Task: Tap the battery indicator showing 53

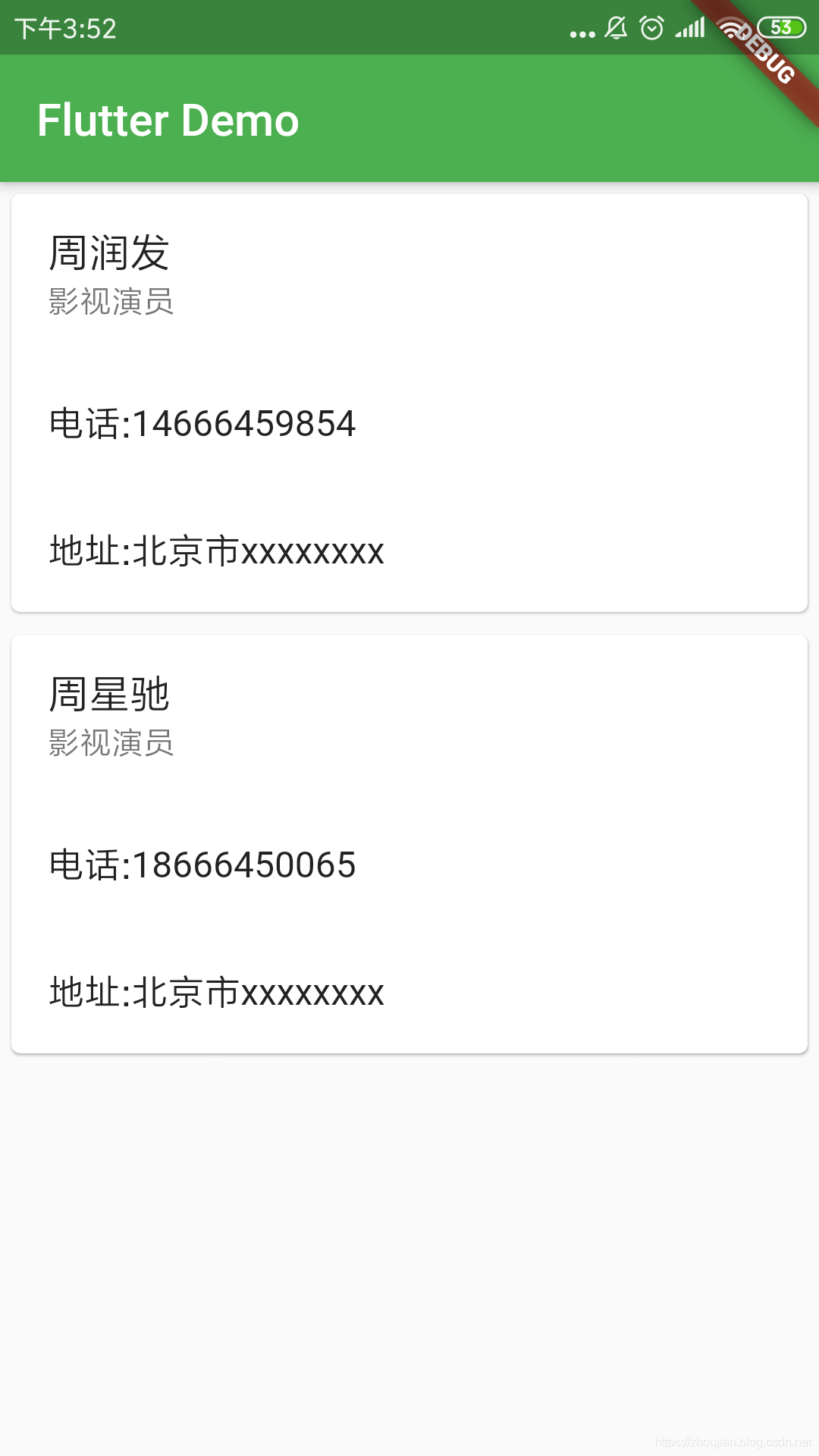Action: coord(782,26)
